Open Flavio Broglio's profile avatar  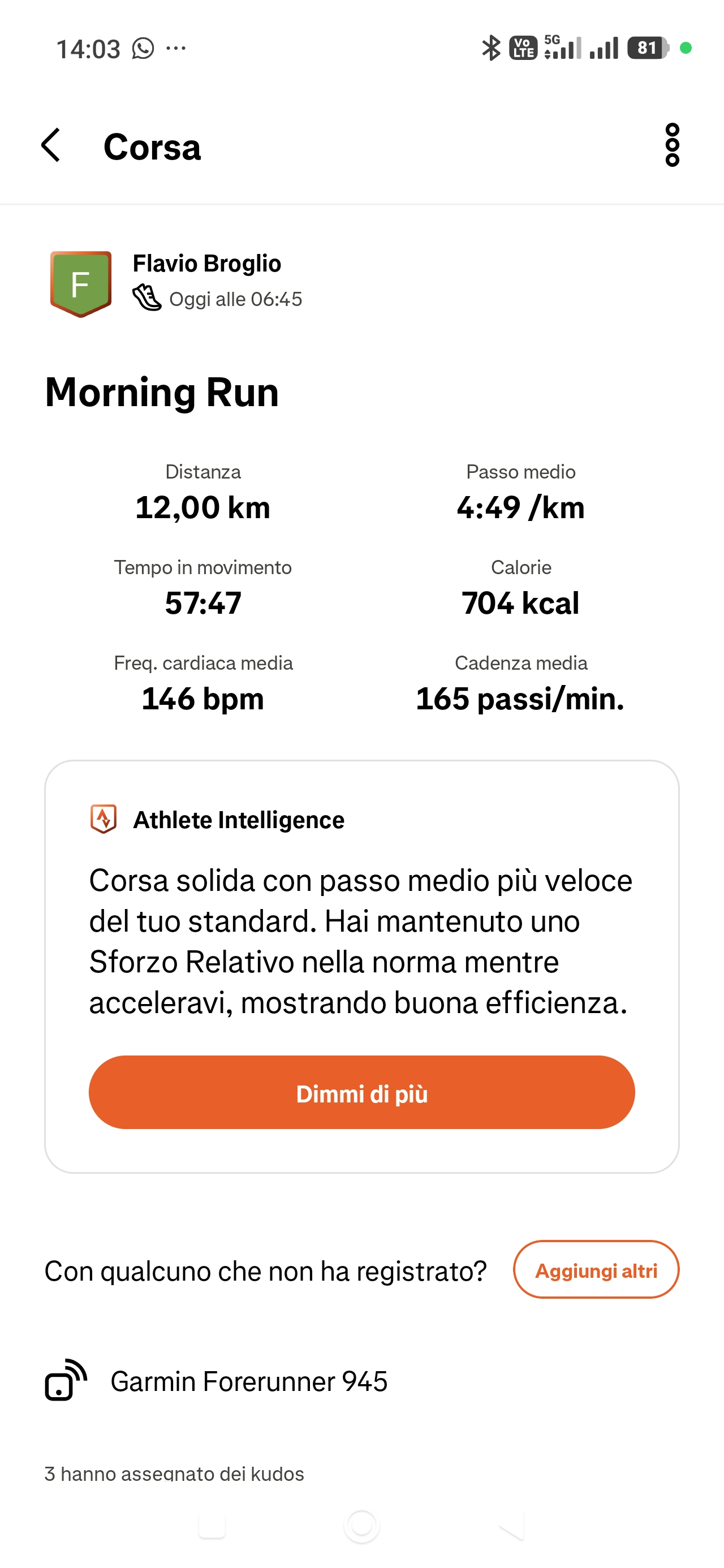[x=81, y=283]
